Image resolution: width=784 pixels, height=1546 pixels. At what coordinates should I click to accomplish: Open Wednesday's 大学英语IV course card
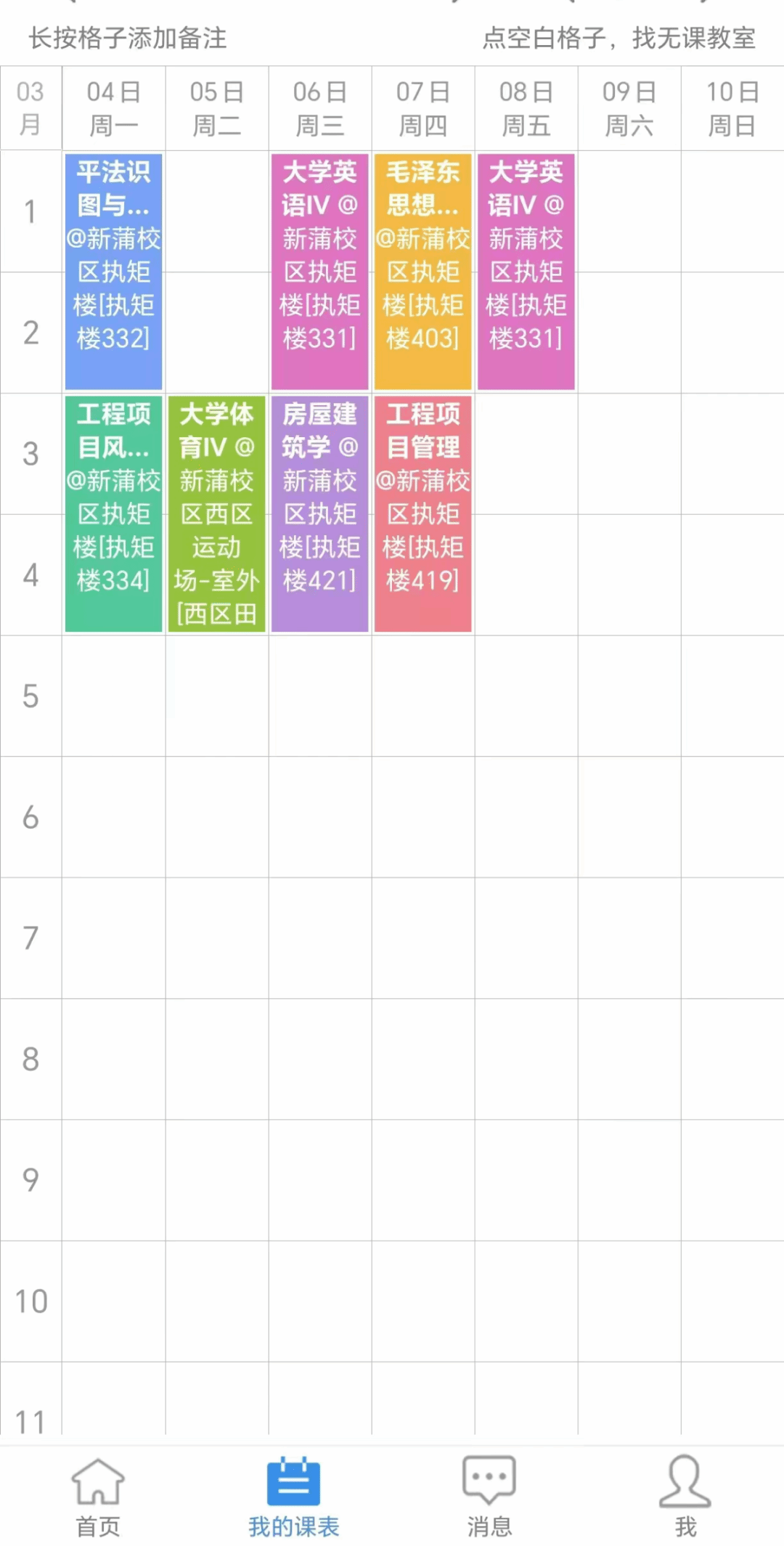click(x=319, y=271)
